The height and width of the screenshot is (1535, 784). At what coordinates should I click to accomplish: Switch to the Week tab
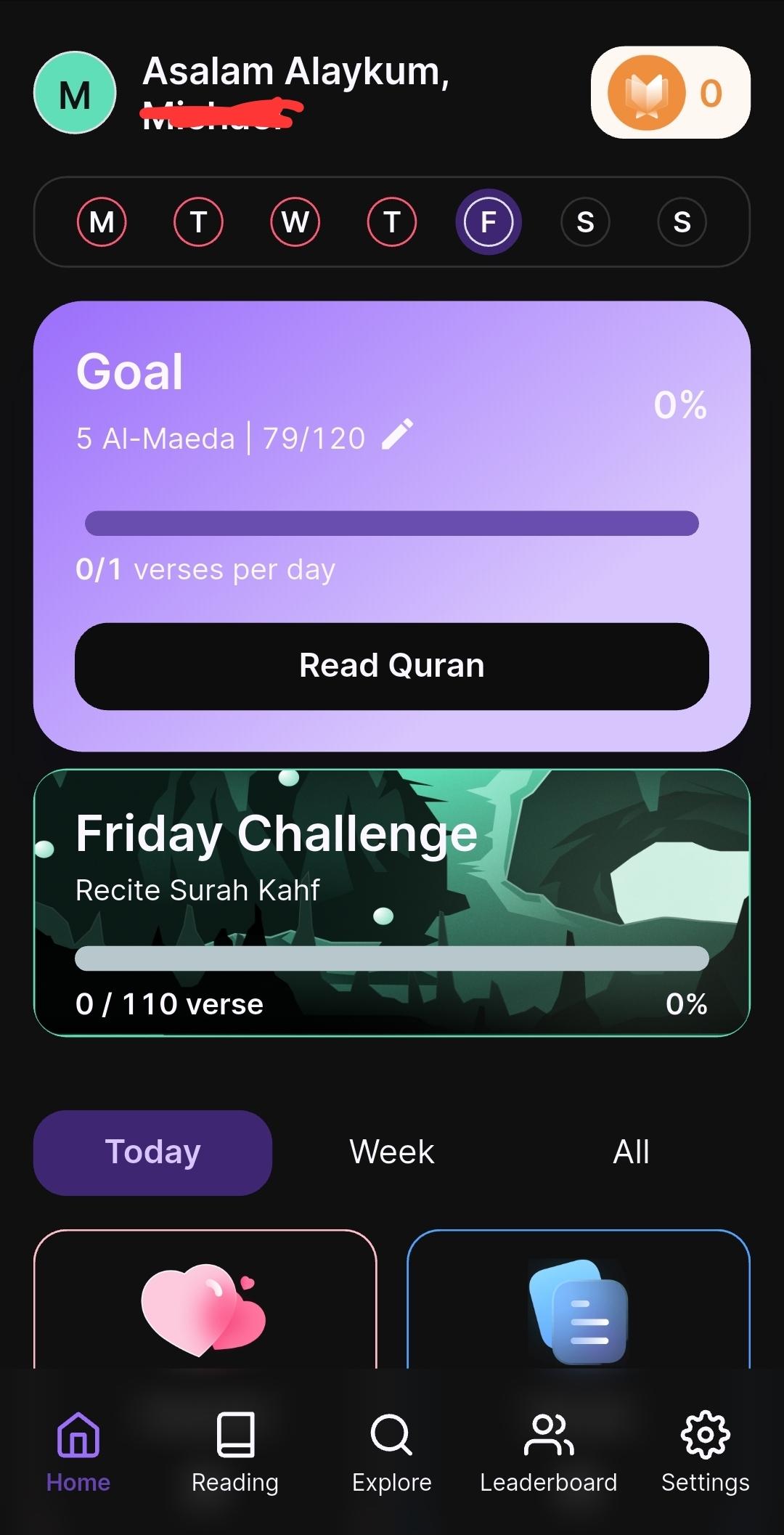[x=392, y=1152]
